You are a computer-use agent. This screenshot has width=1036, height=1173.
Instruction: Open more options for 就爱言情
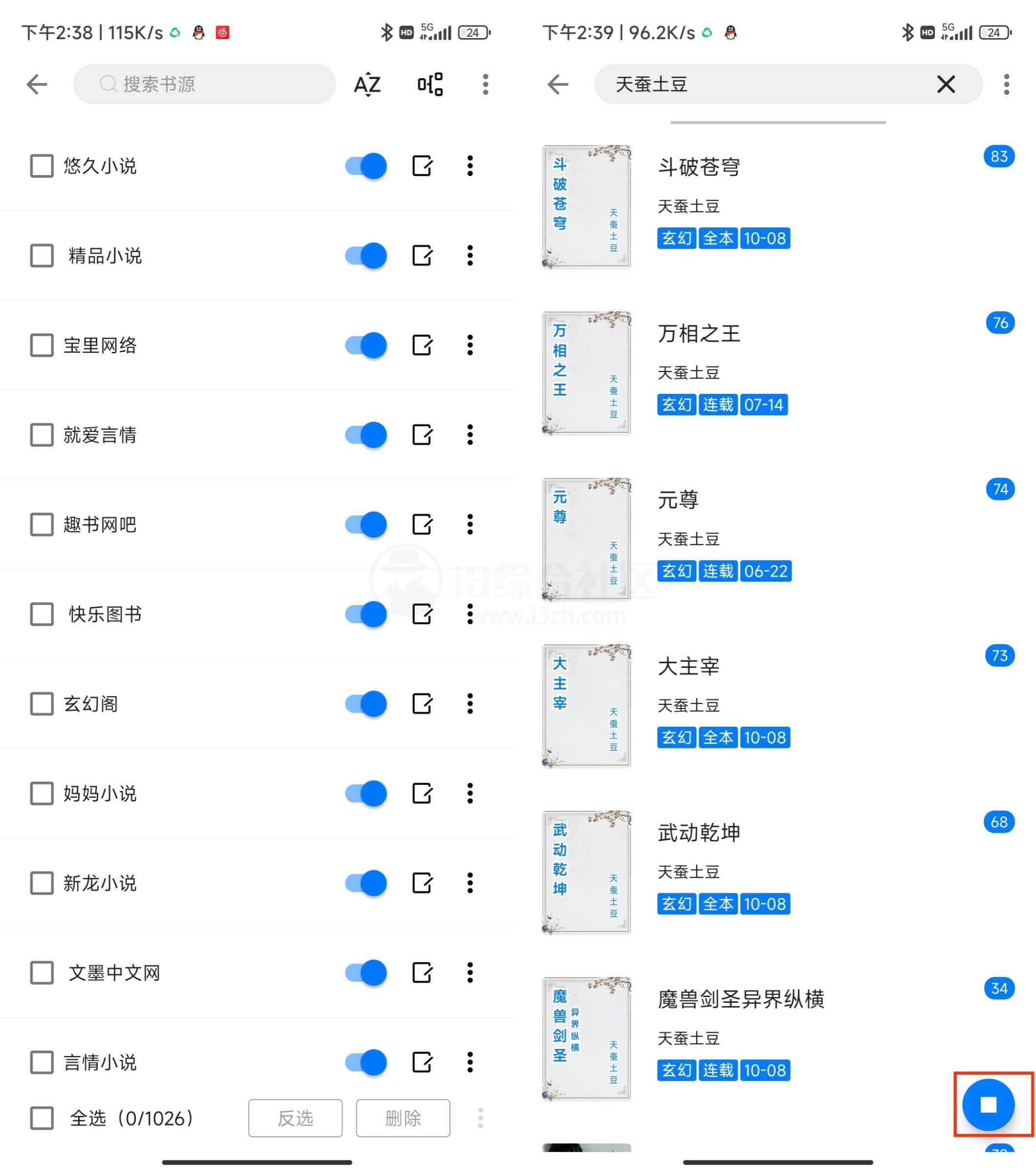click(470, 434)
